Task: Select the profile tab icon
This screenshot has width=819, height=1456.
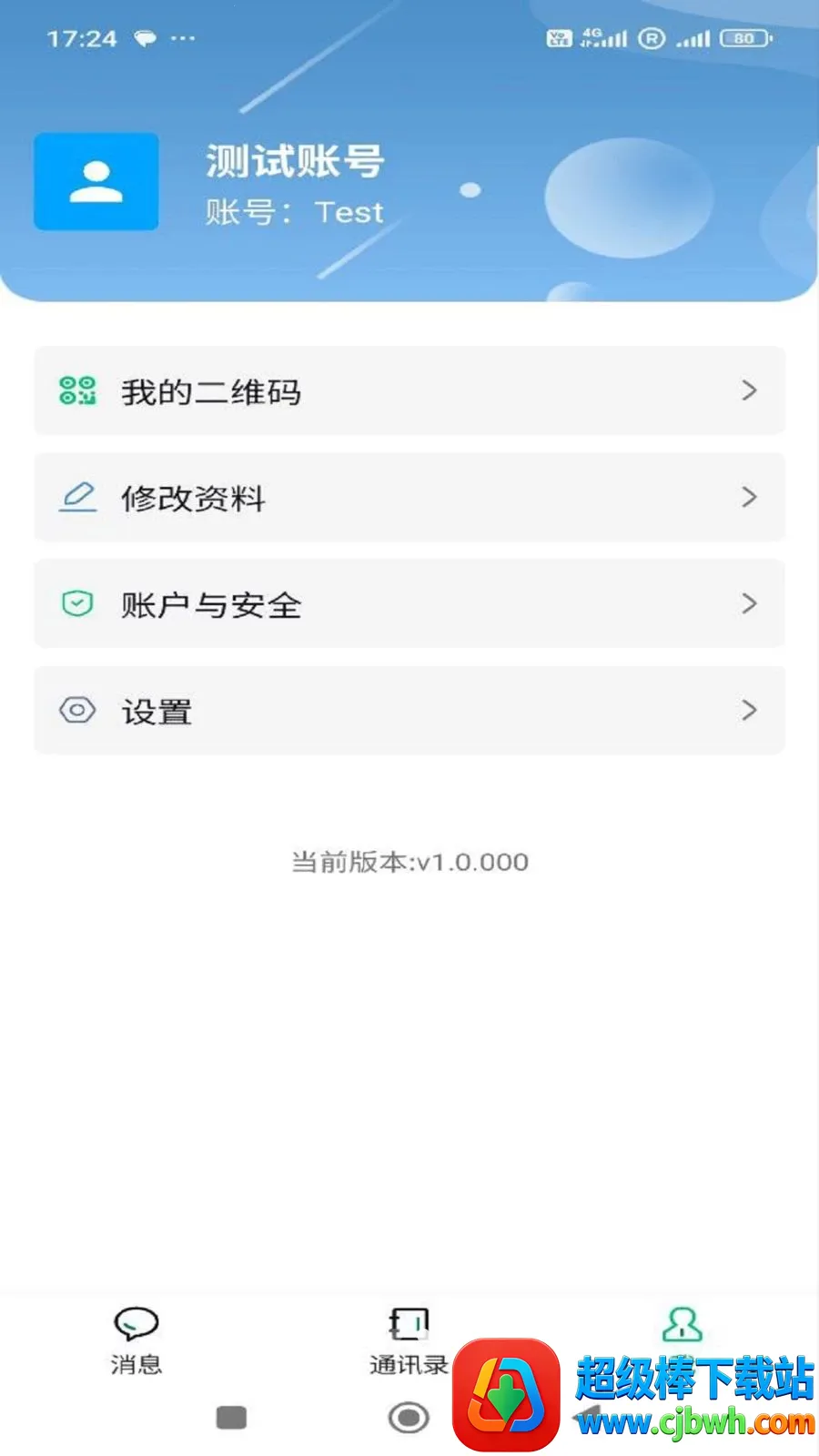Action: coord(682,1324)
